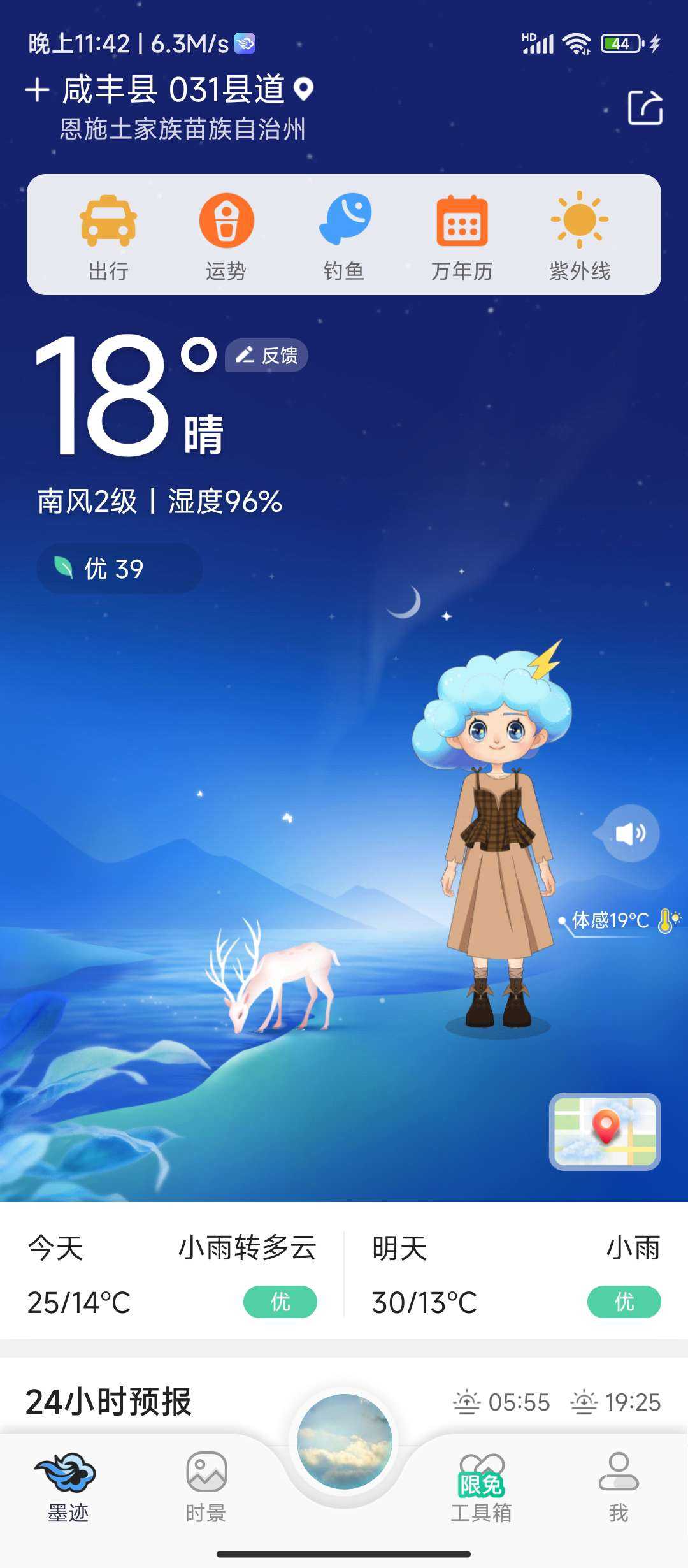688x1568 pixels.
Task: Add a new city with plus icon
Action: [38, 90]
